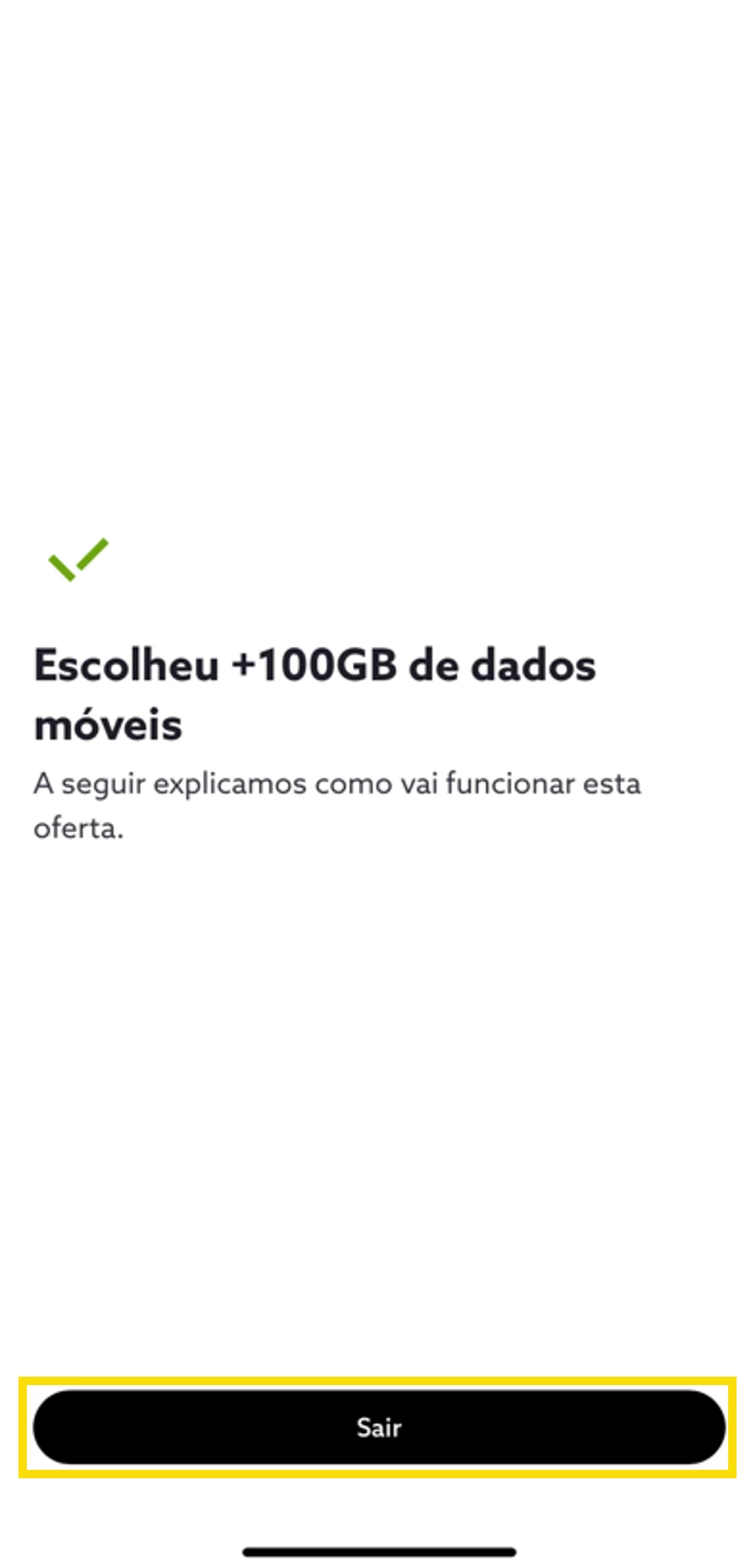Tap the Sair button to exit
This screenshot has width=755, height=1568.
[378, 1426]
